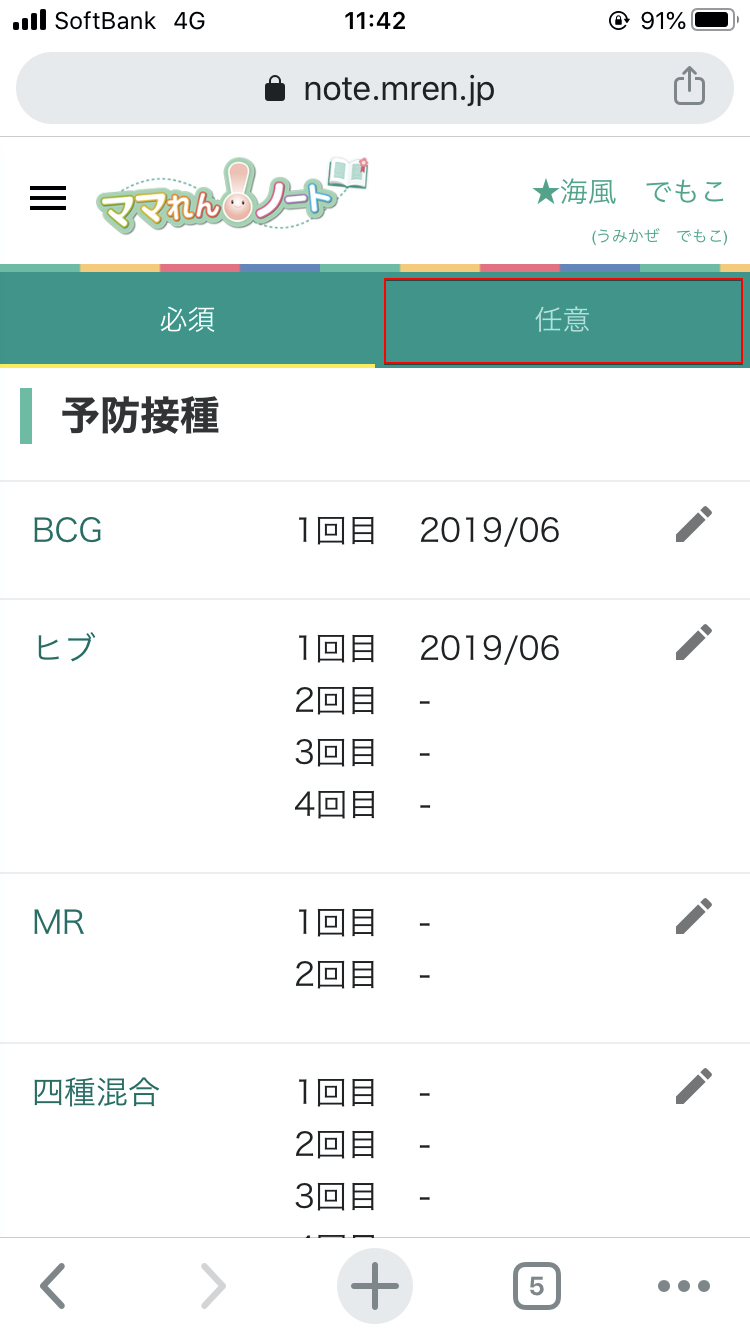The image size is (750, 1334).
Task: Select the 必須 tab
Action: (x=187, y=320)
